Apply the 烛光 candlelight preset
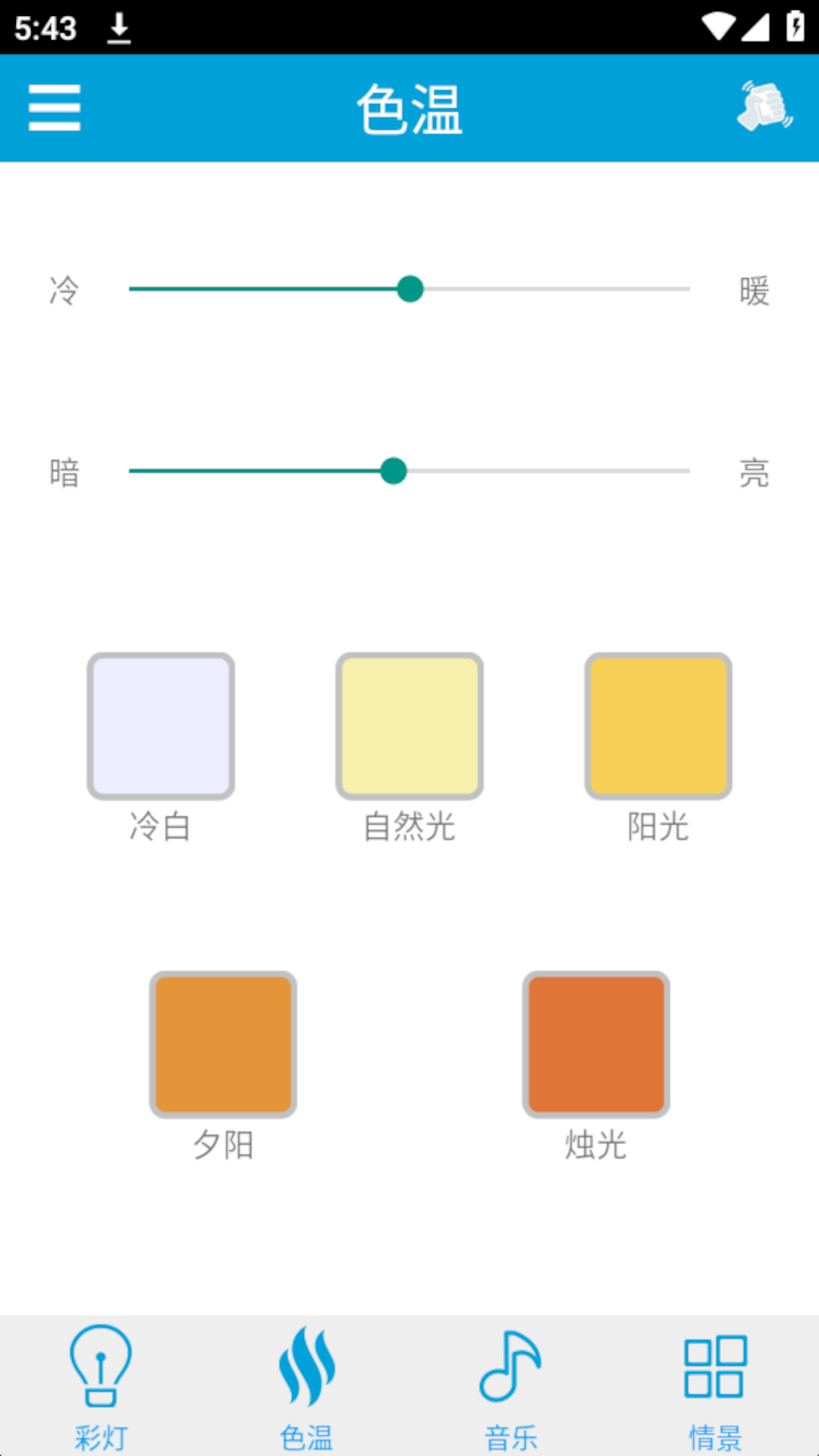Screen dimensions: 819x1456 tap(596, 1044)
